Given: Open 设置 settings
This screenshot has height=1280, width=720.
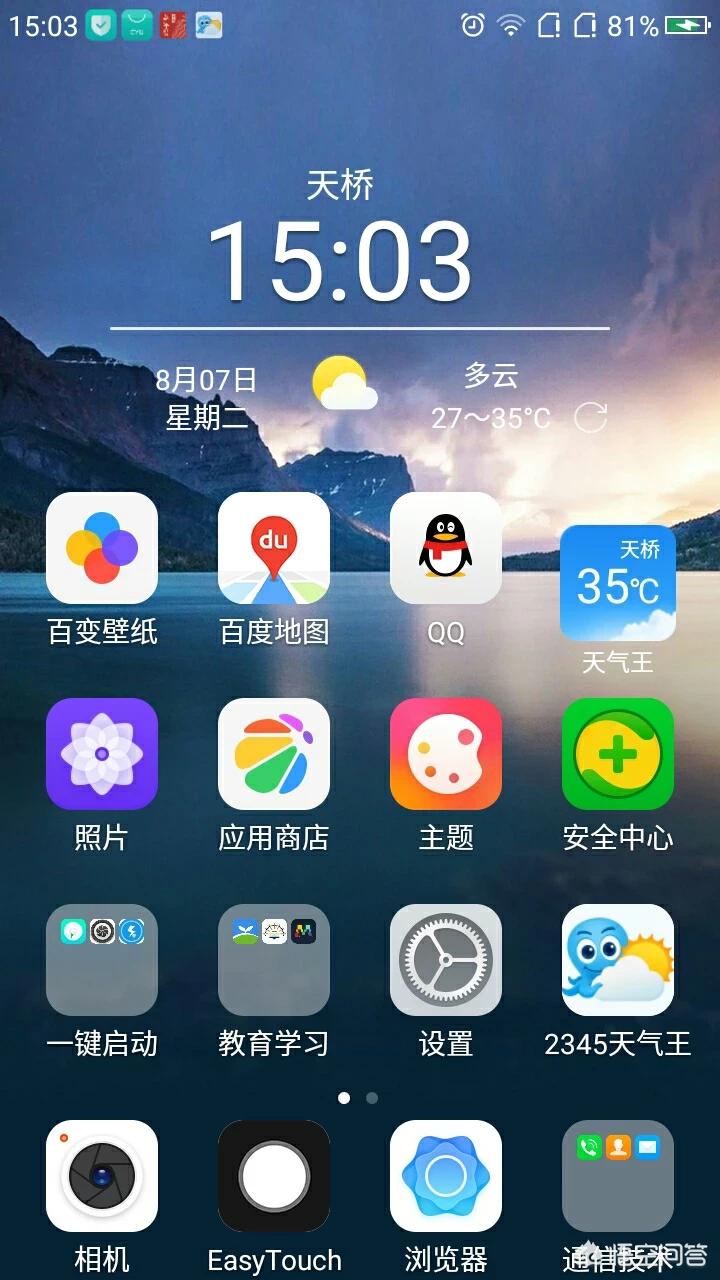Looking at the screenshot, I should tap(446, 960).
